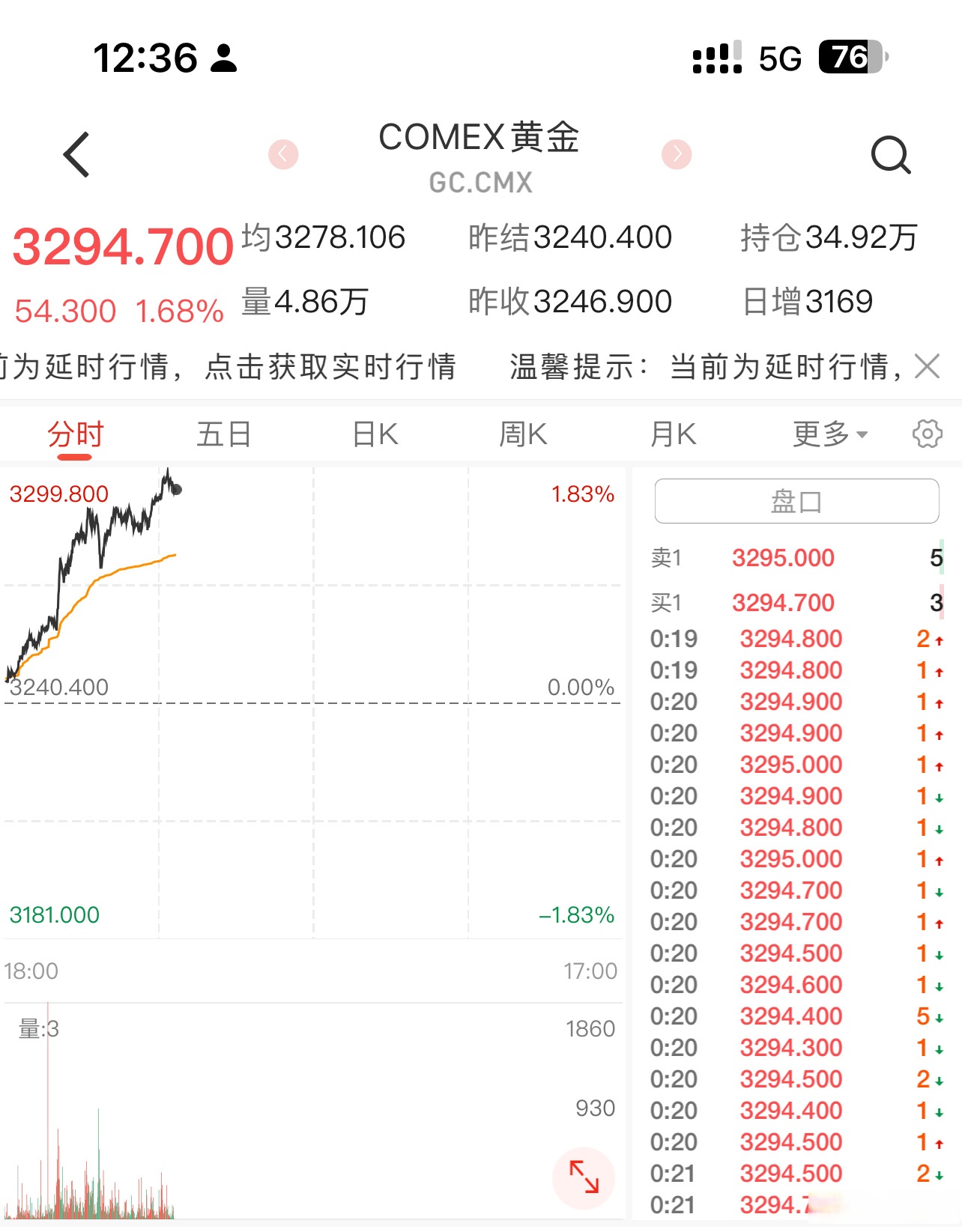Switch to the previous instrument arrow

click(283, 154)
